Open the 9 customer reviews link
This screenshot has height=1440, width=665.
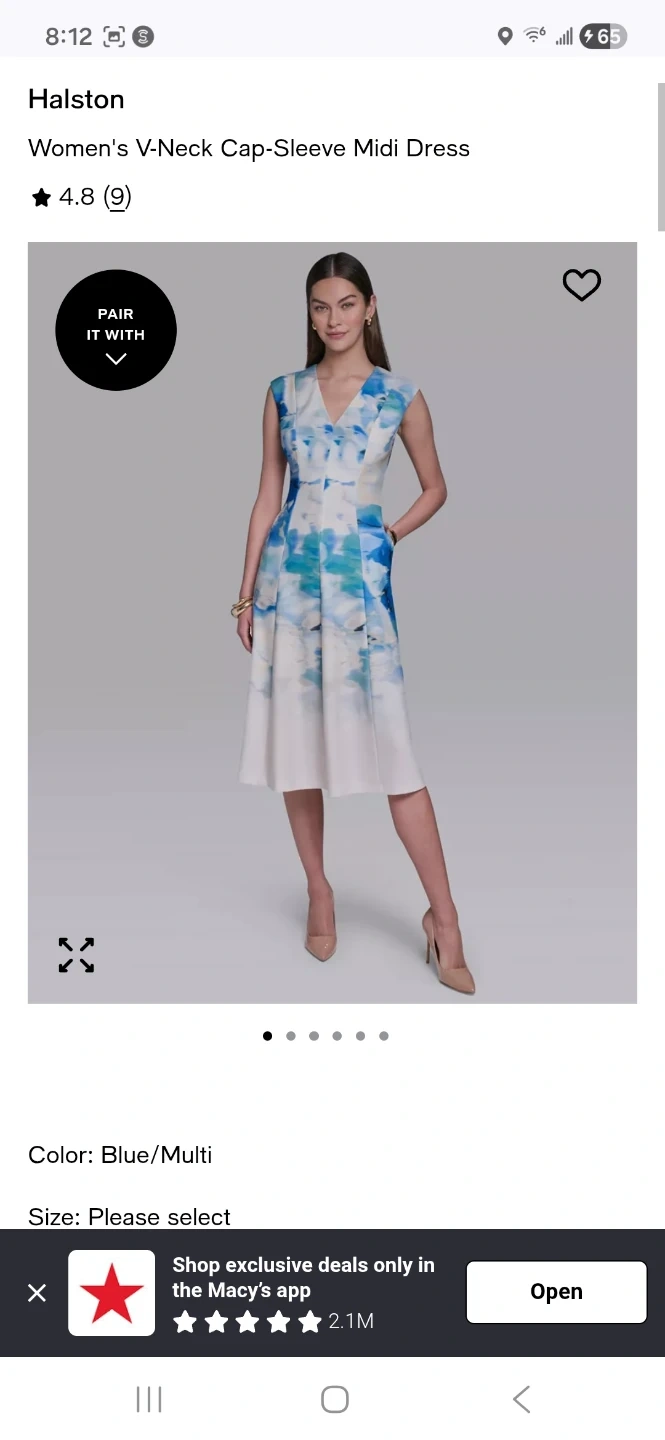[x=118, y=197]
